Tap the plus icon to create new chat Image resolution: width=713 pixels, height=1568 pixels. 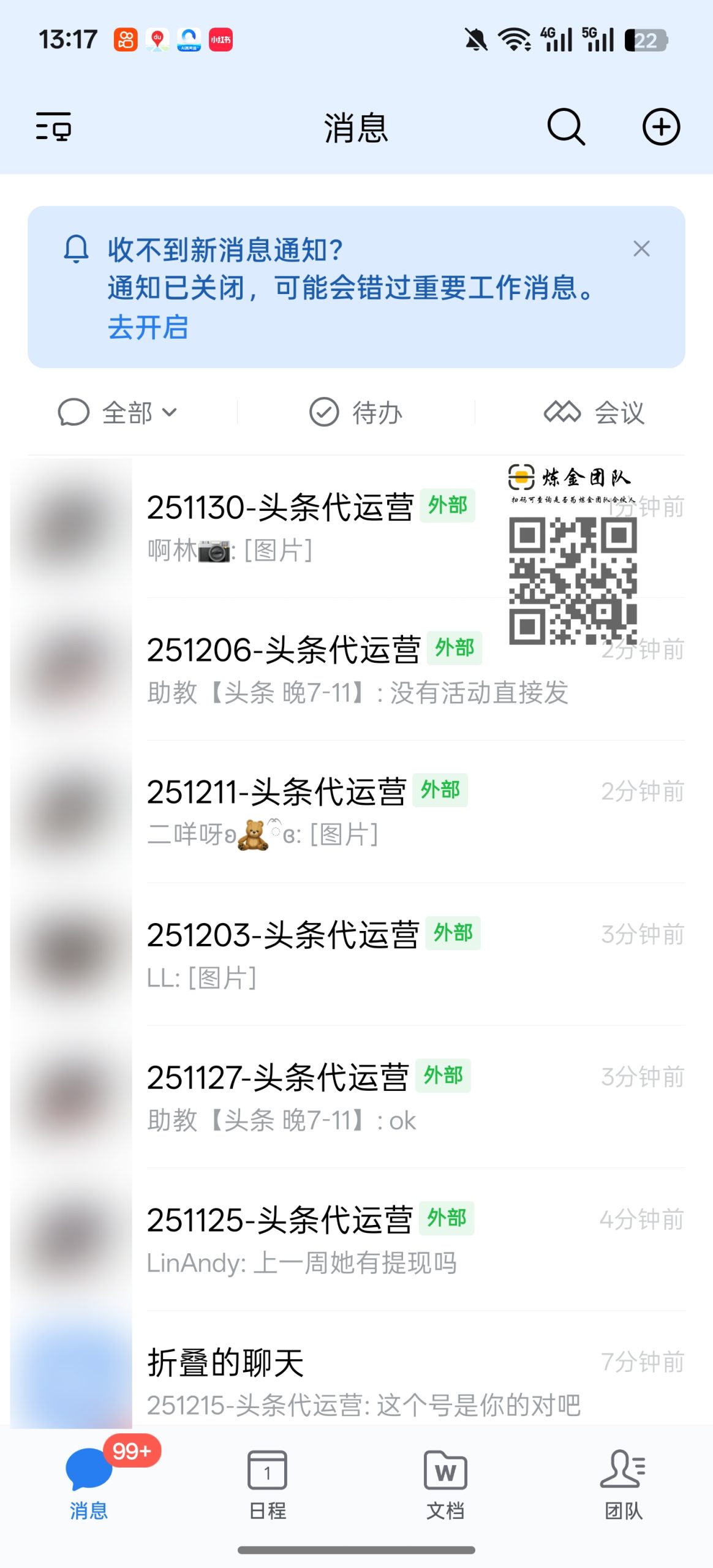click(x=662, y=127)
